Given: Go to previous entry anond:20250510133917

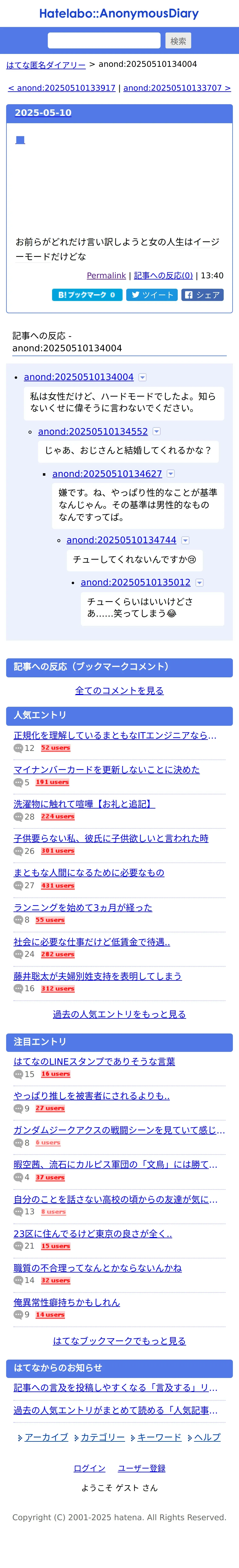Looking at the screenshot, I should tap(61, 88).
